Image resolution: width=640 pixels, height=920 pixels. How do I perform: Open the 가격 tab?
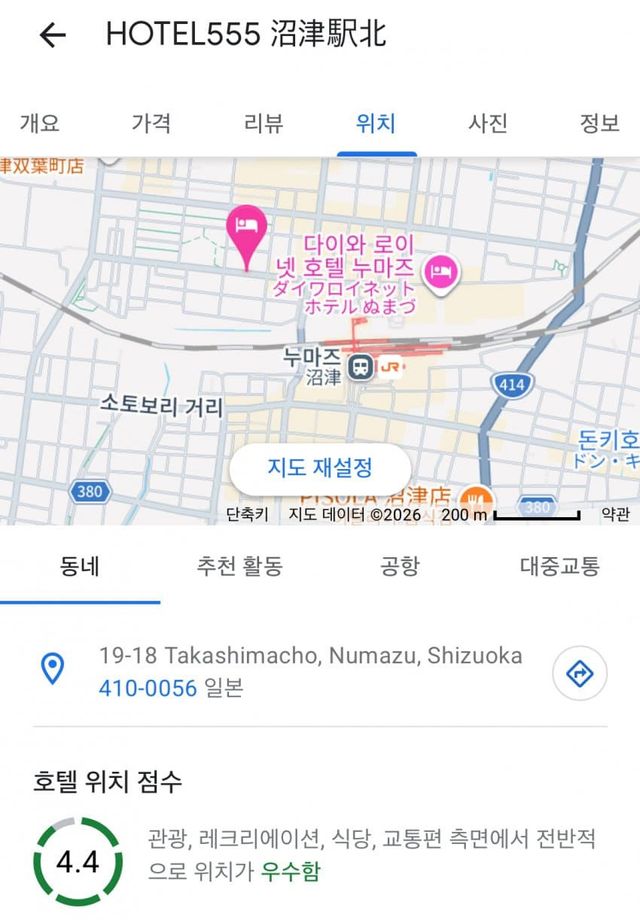click(x=151, y=123)
